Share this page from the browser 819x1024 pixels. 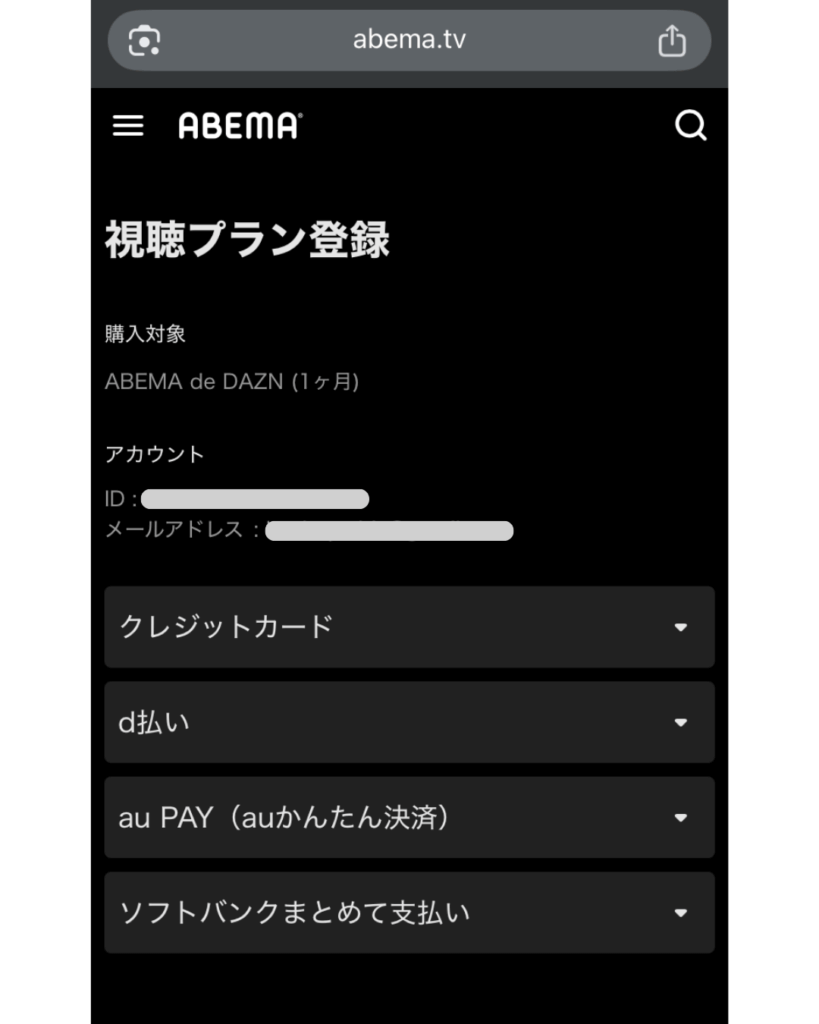672,41
